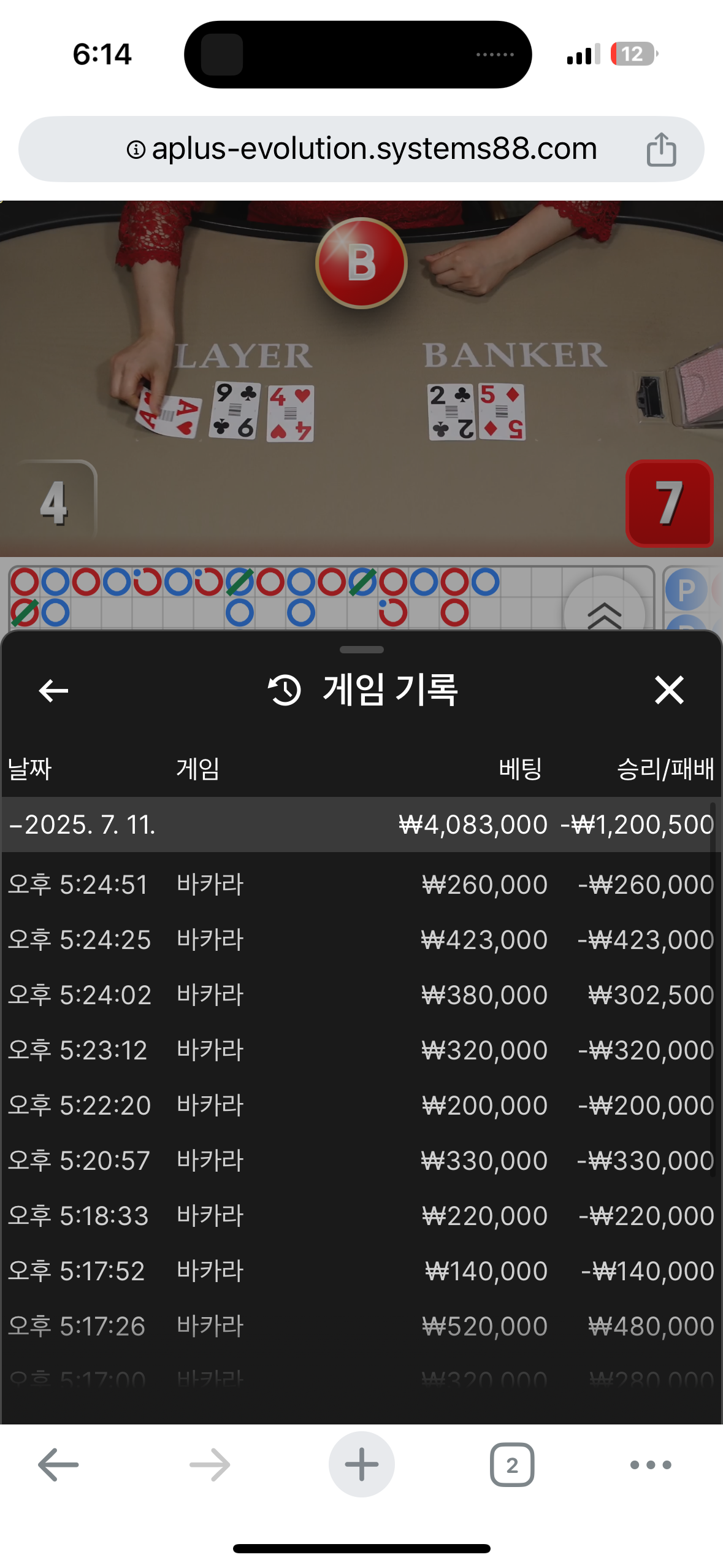Collapse the 2025. 7. 11. date group

click(x=83, y=824)
